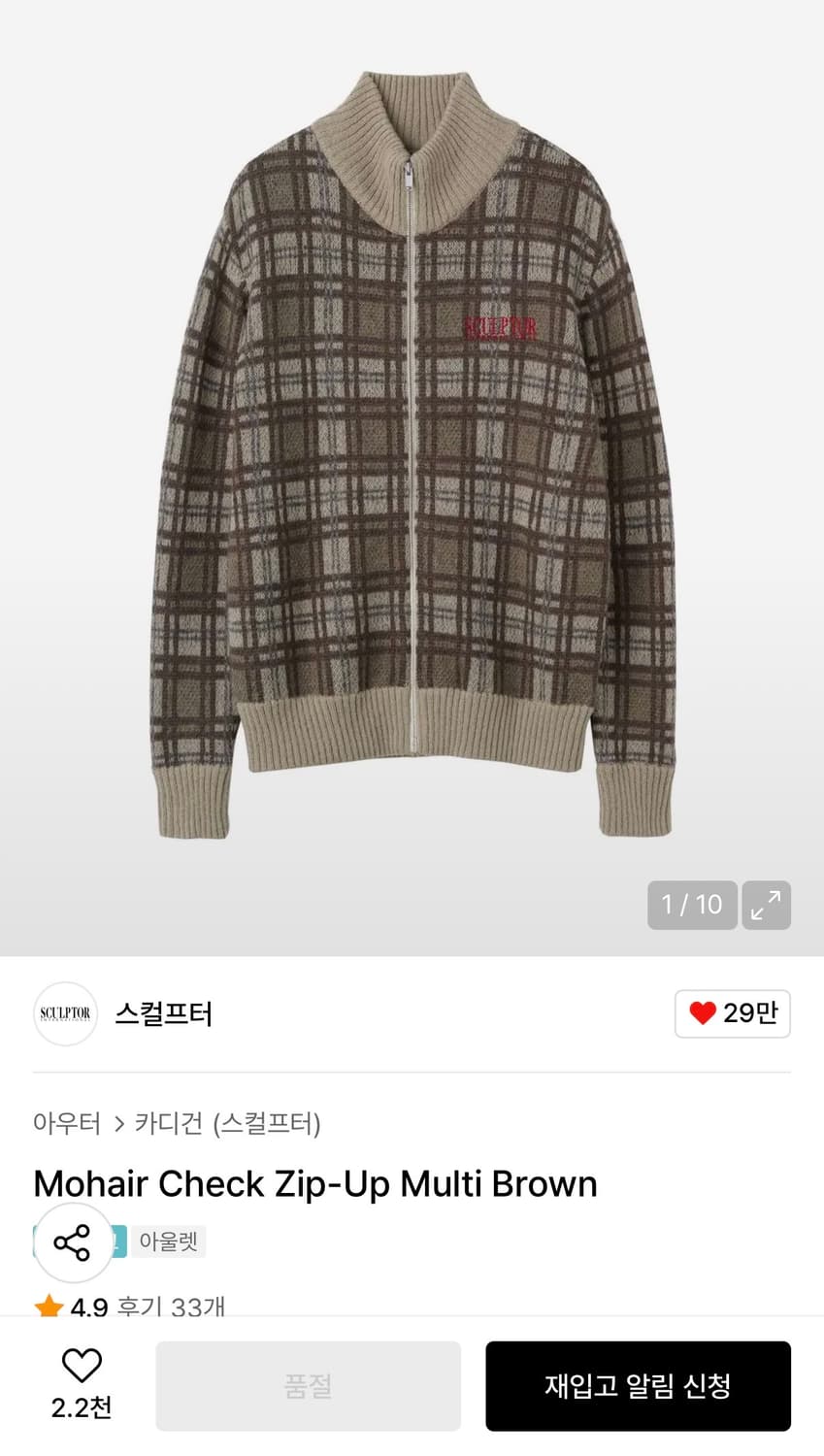Open the share sheet via share icon

73,1241
